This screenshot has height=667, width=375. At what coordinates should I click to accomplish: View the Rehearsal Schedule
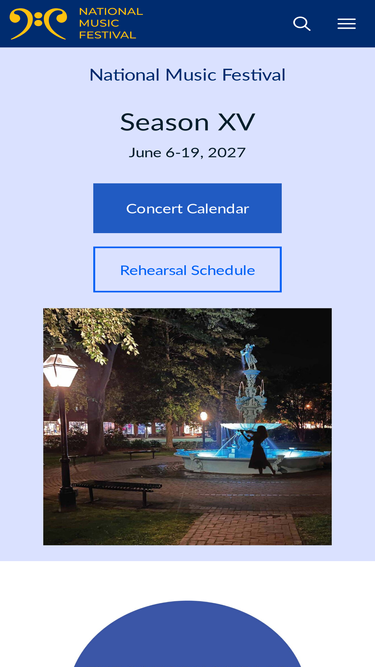click(188, 270)
